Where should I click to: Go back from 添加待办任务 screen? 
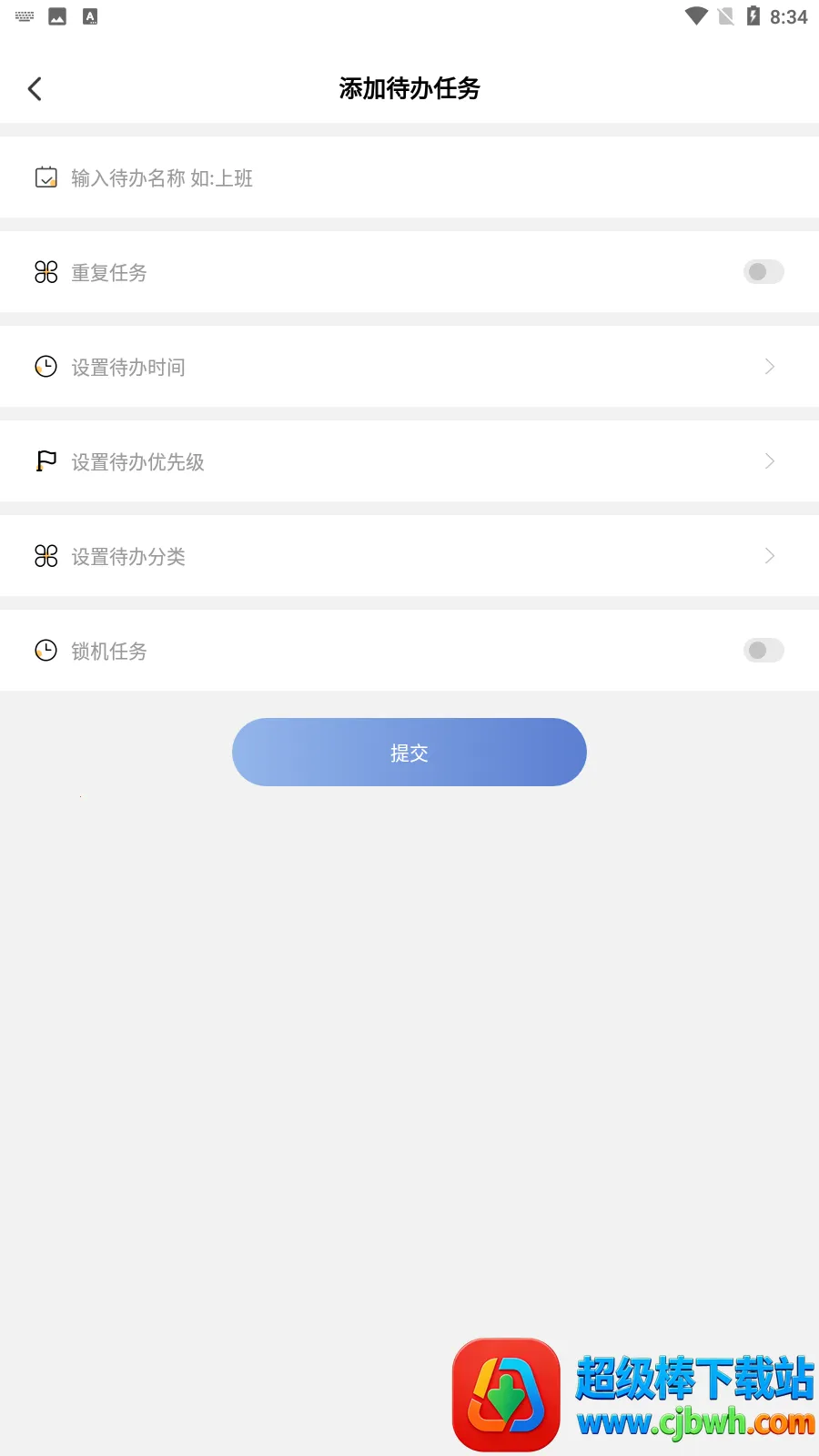(x=35, y=88)
